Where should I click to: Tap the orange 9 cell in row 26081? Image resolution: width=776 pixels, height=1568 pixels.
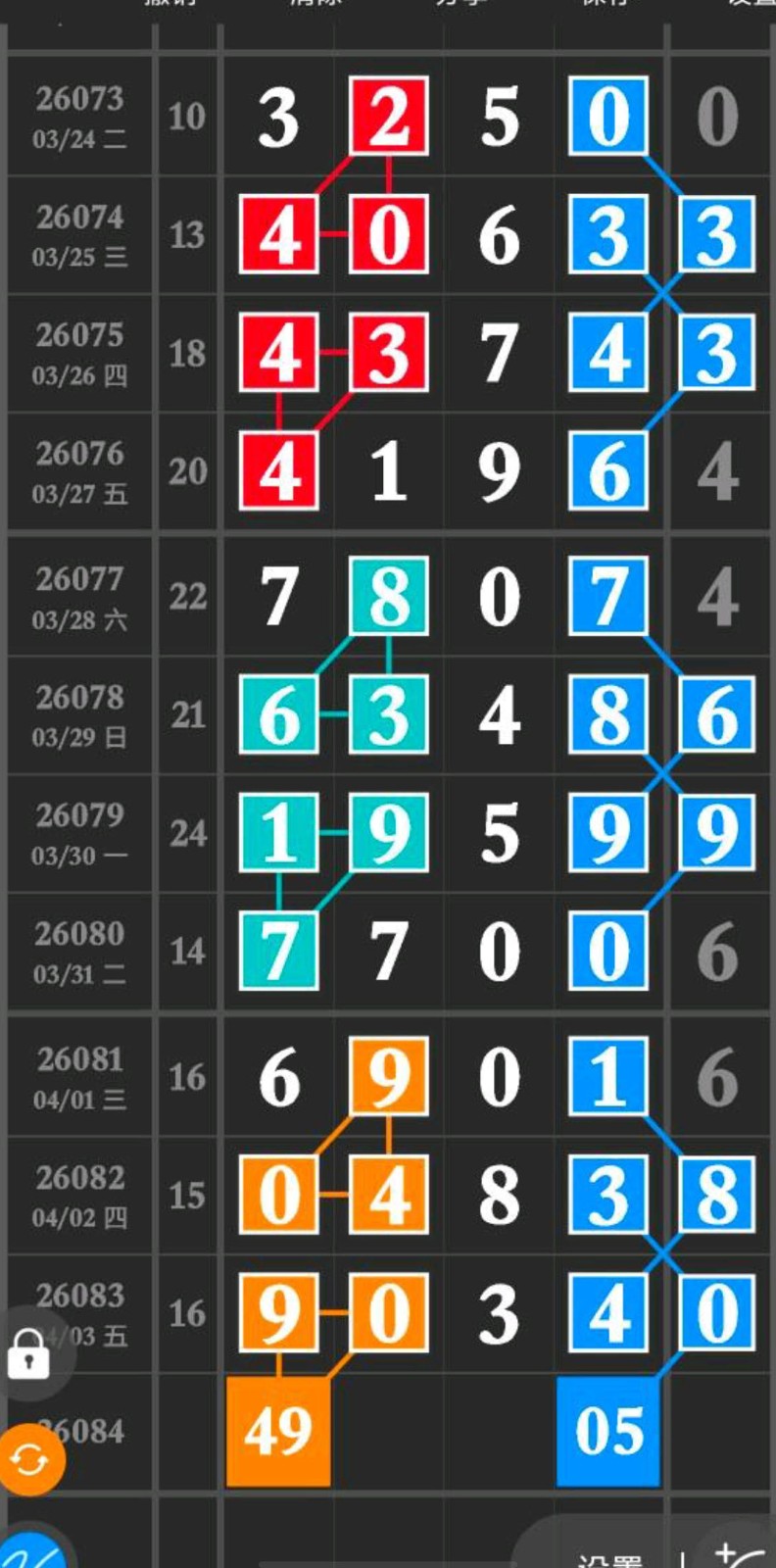(388, 1074)
